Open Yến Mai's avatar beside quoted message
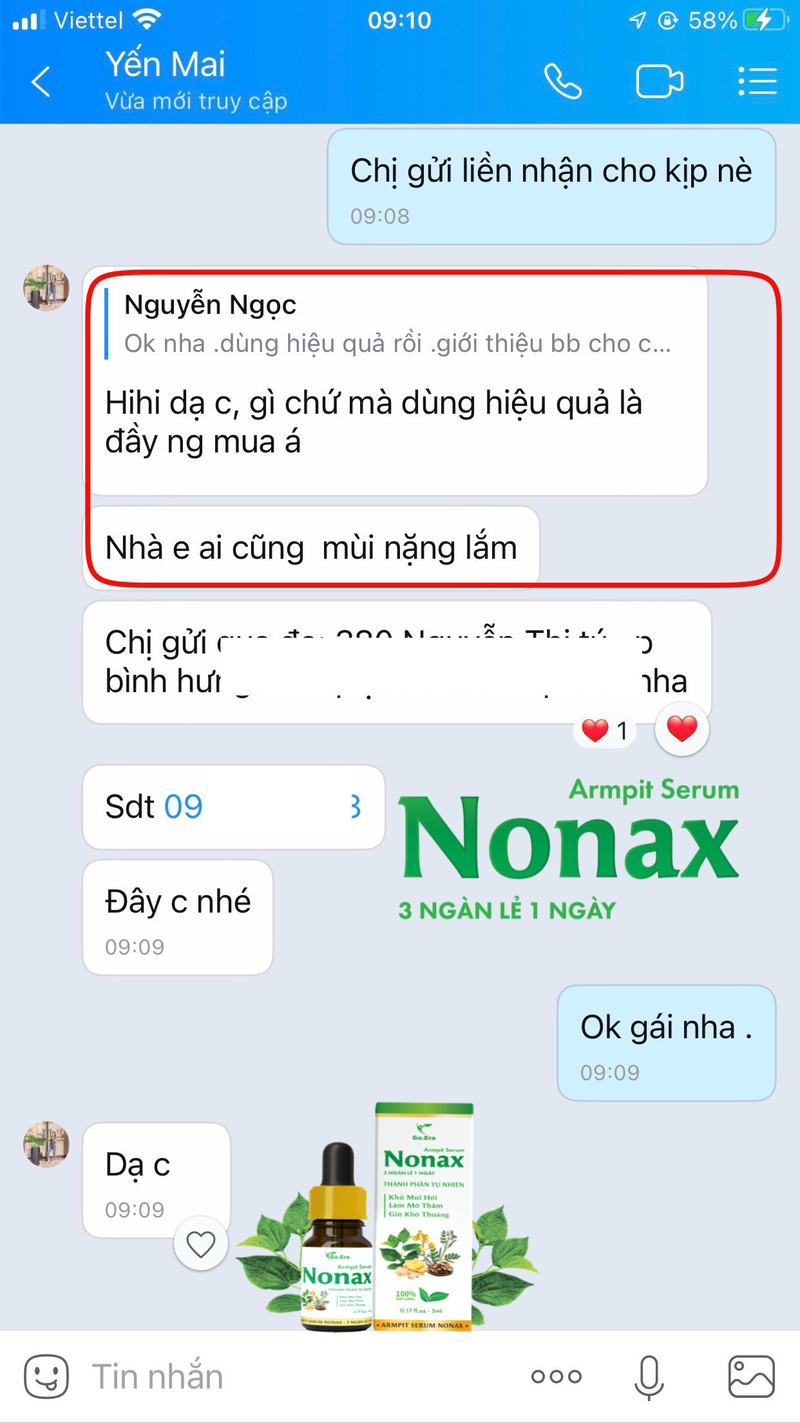800x1423 pixels. (46, 289)
